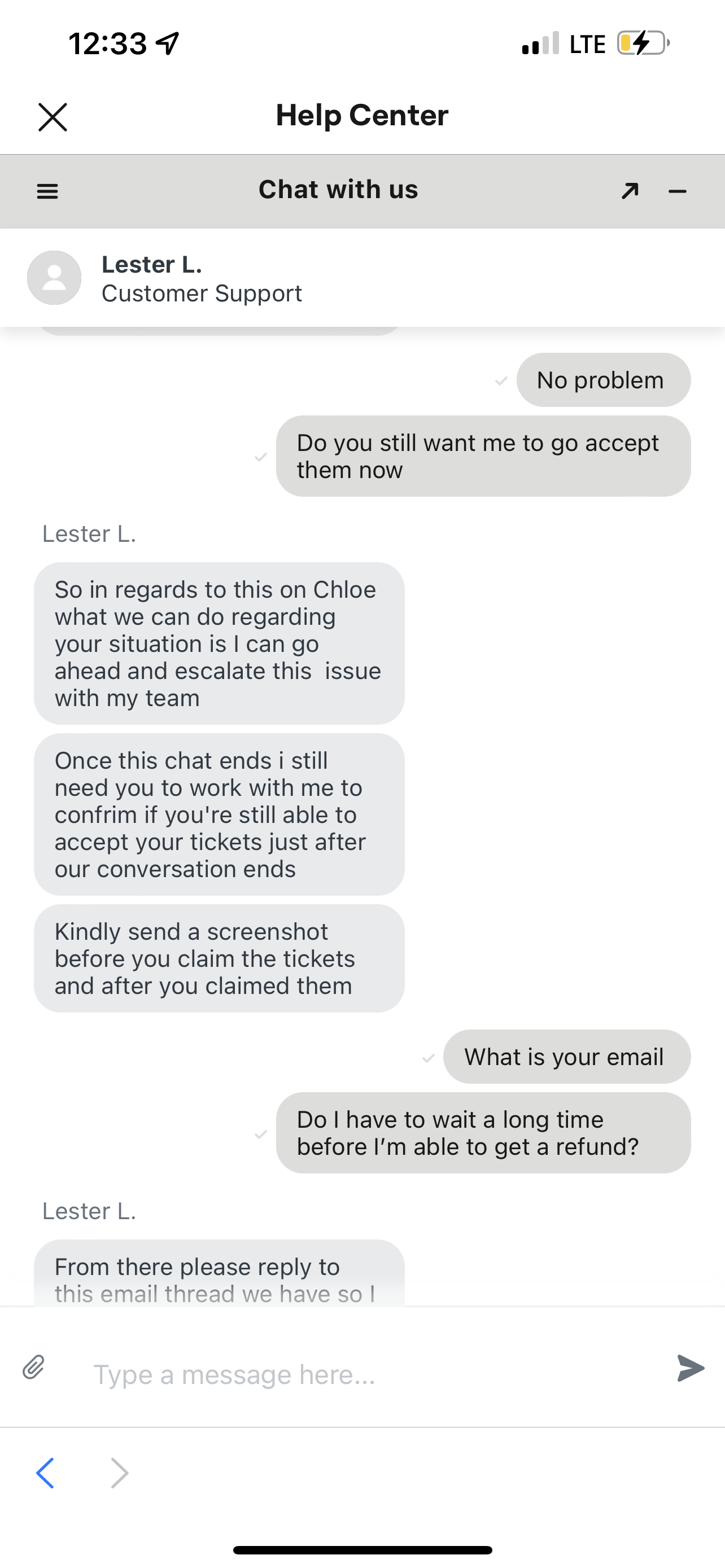Expand the chat to full screen
This screenshot has width=725, height=1568.
[x=630, y=191]
